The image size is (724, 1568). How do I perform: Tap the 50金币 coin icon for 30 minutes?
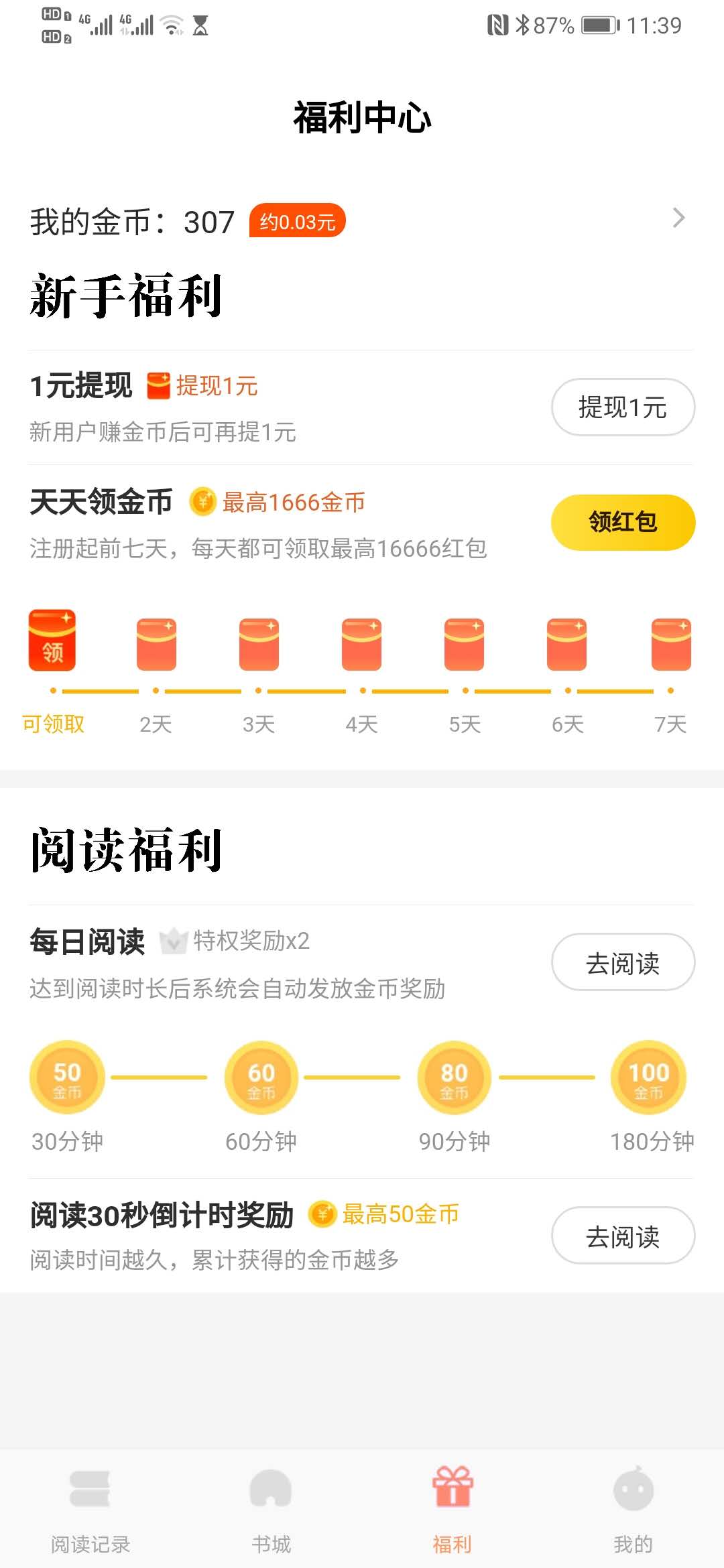point(67,1077)
